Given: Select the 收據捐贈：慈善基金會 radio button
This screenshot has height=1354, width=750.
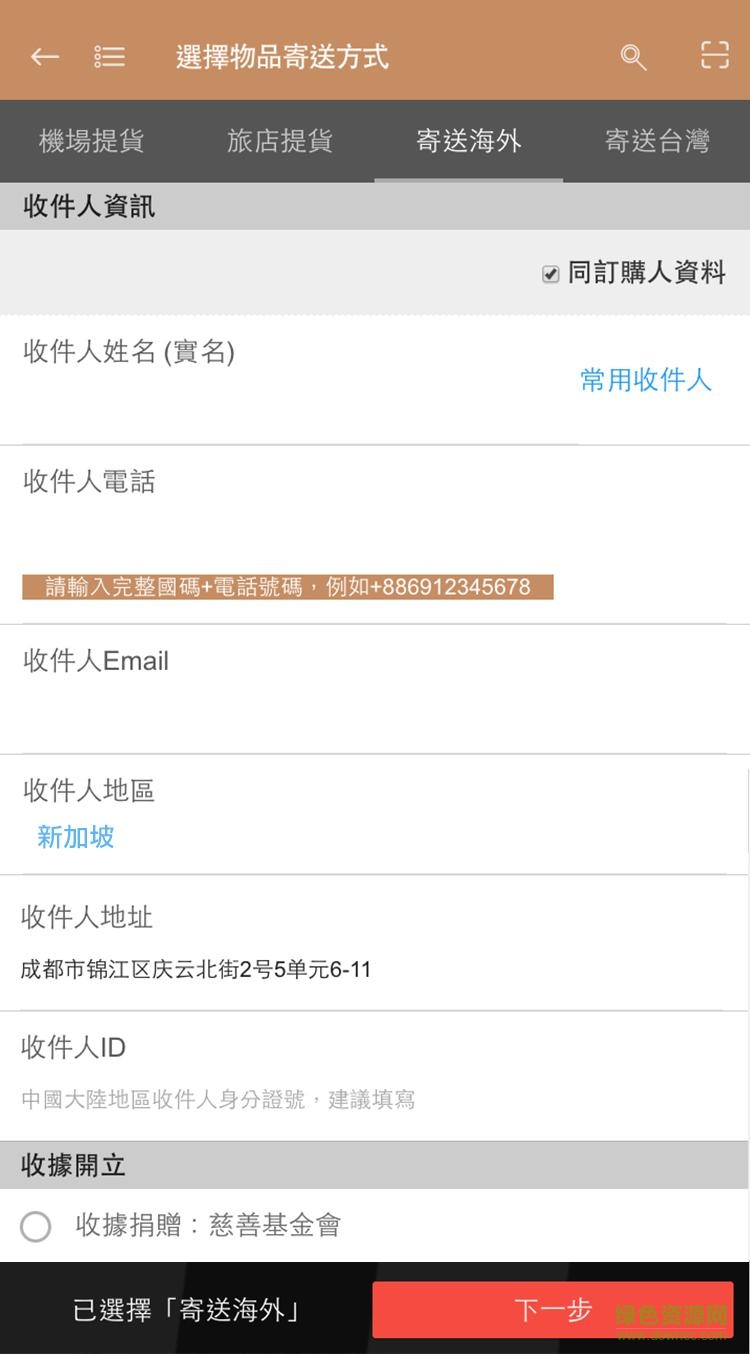Looking at the screenshot, I should pyautogui.click(x=36, y=1224).
